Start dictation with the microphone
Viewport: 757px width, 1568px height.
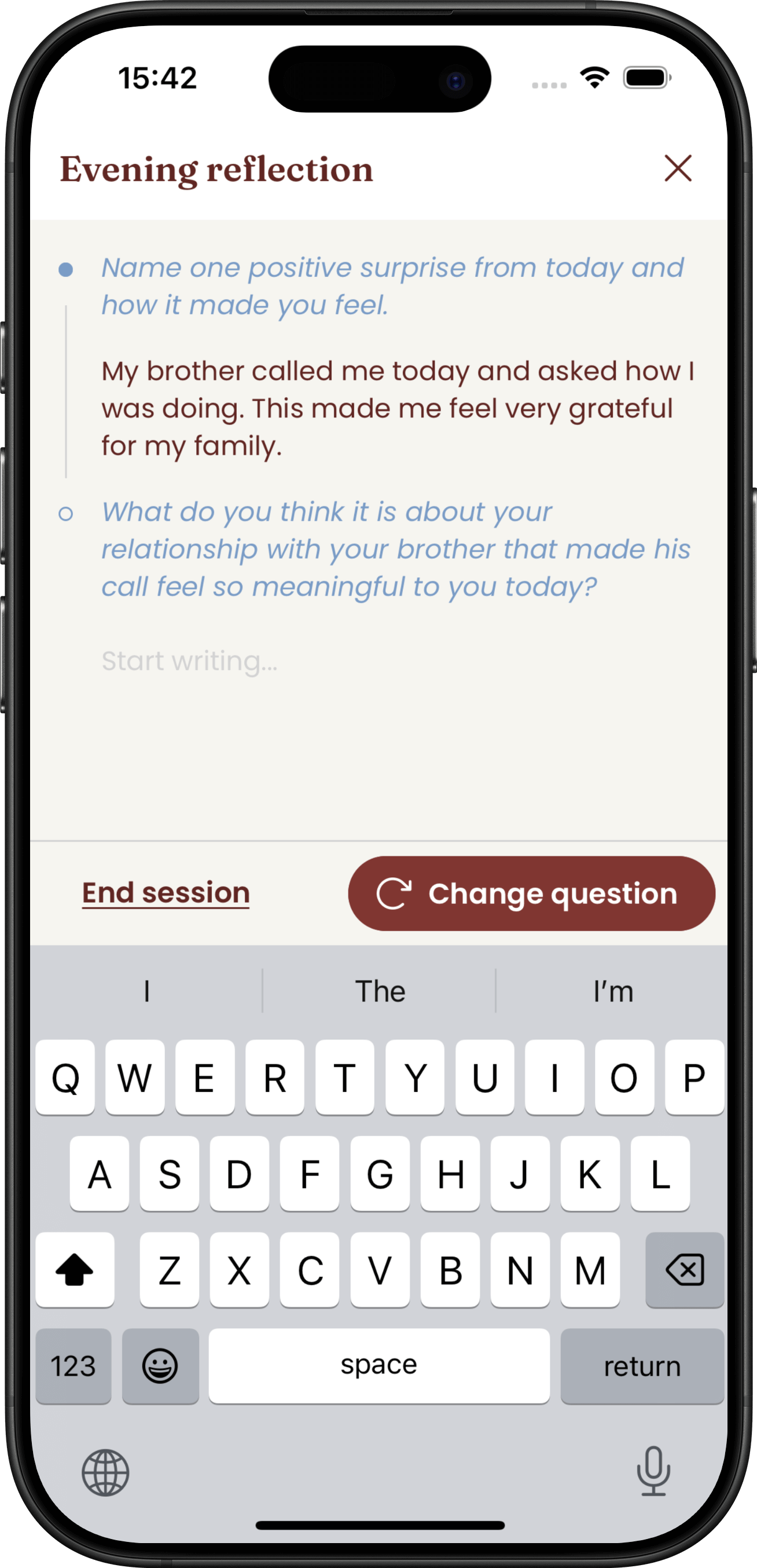[x=653, y=1471]
